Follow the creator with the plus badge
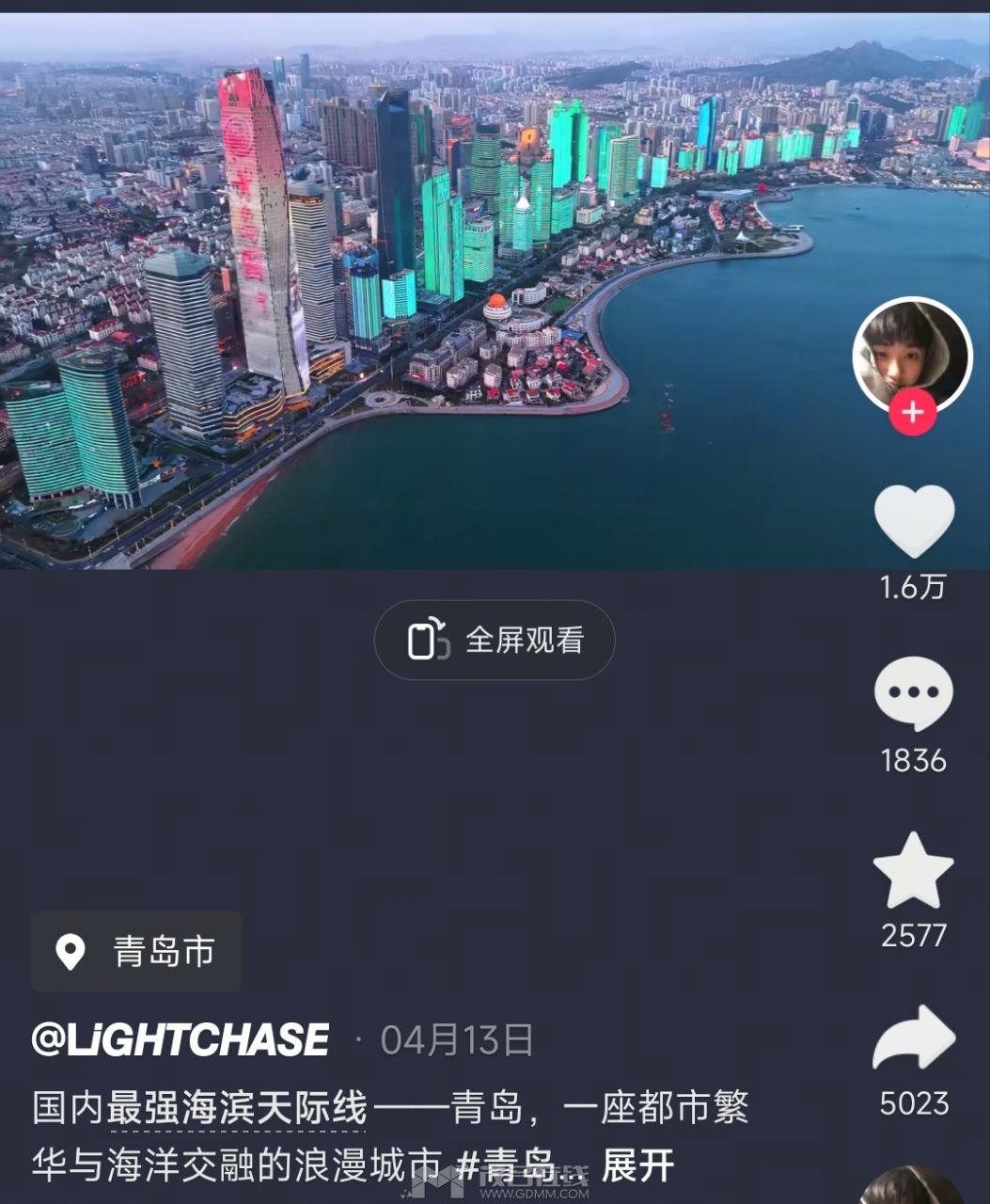Screen dimensions: 990x1204 (912, 412)
